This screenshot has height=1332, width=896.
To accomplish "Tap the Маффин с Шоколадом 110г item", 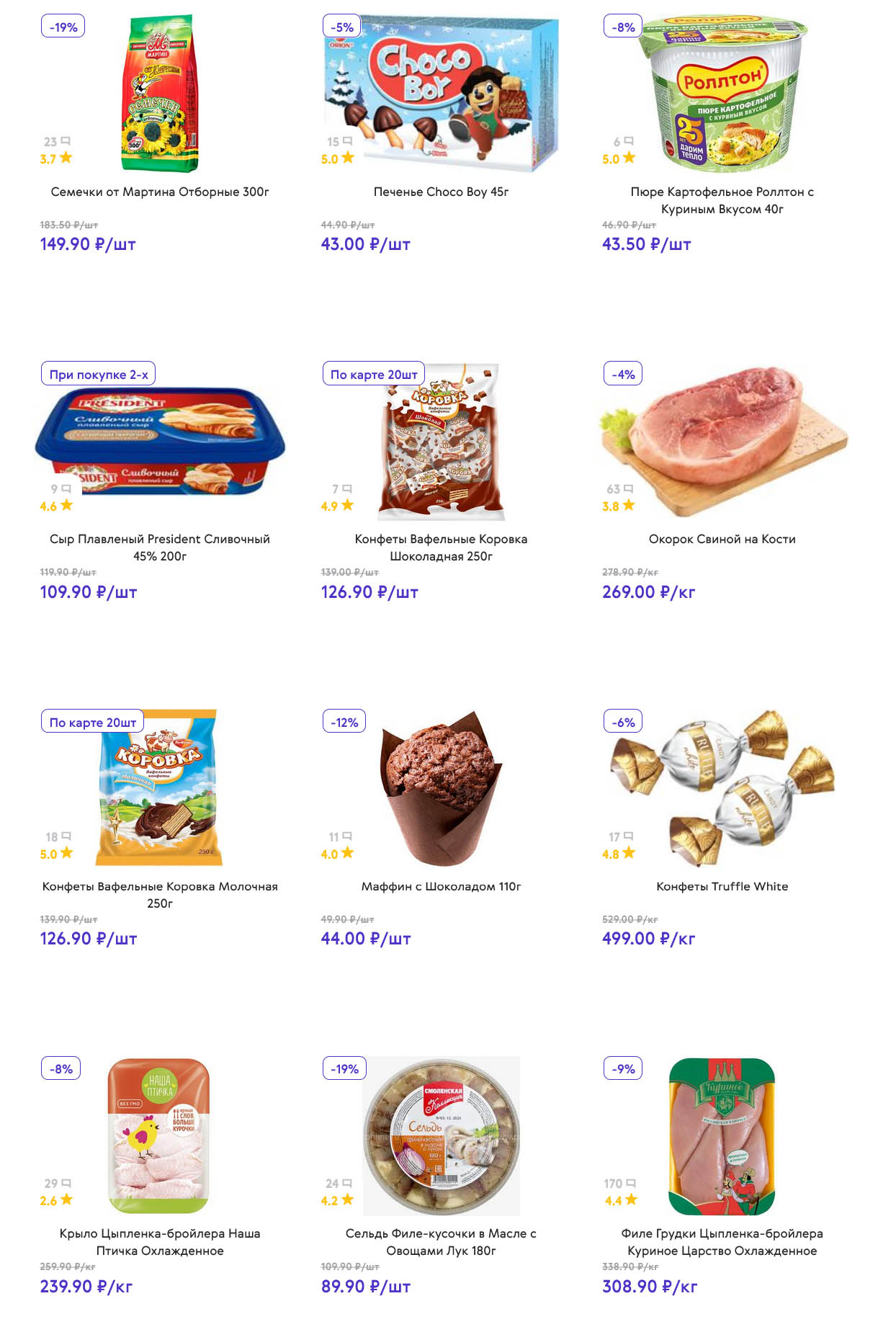I will click(441, 886).
